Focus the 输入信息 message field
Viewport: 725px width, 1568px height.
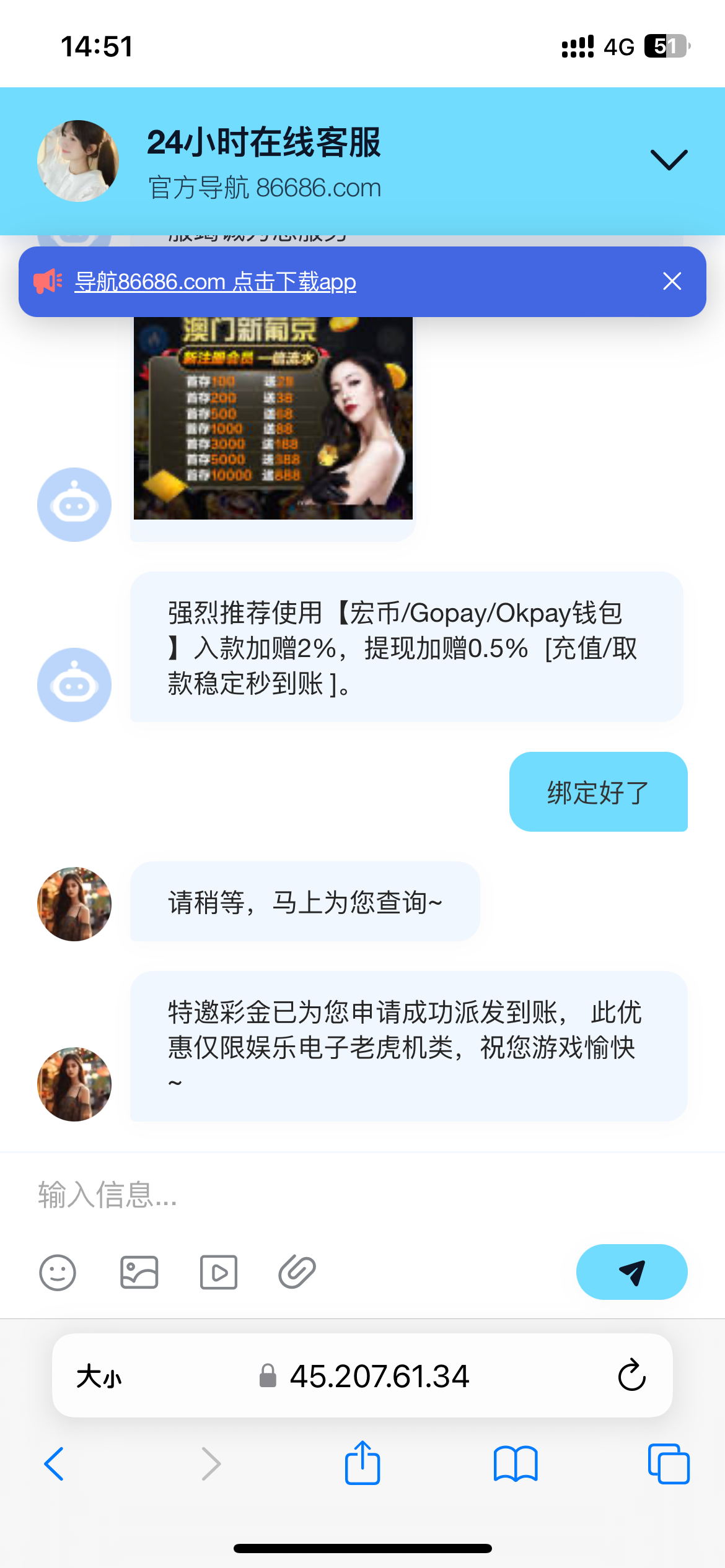[362, 1195]
